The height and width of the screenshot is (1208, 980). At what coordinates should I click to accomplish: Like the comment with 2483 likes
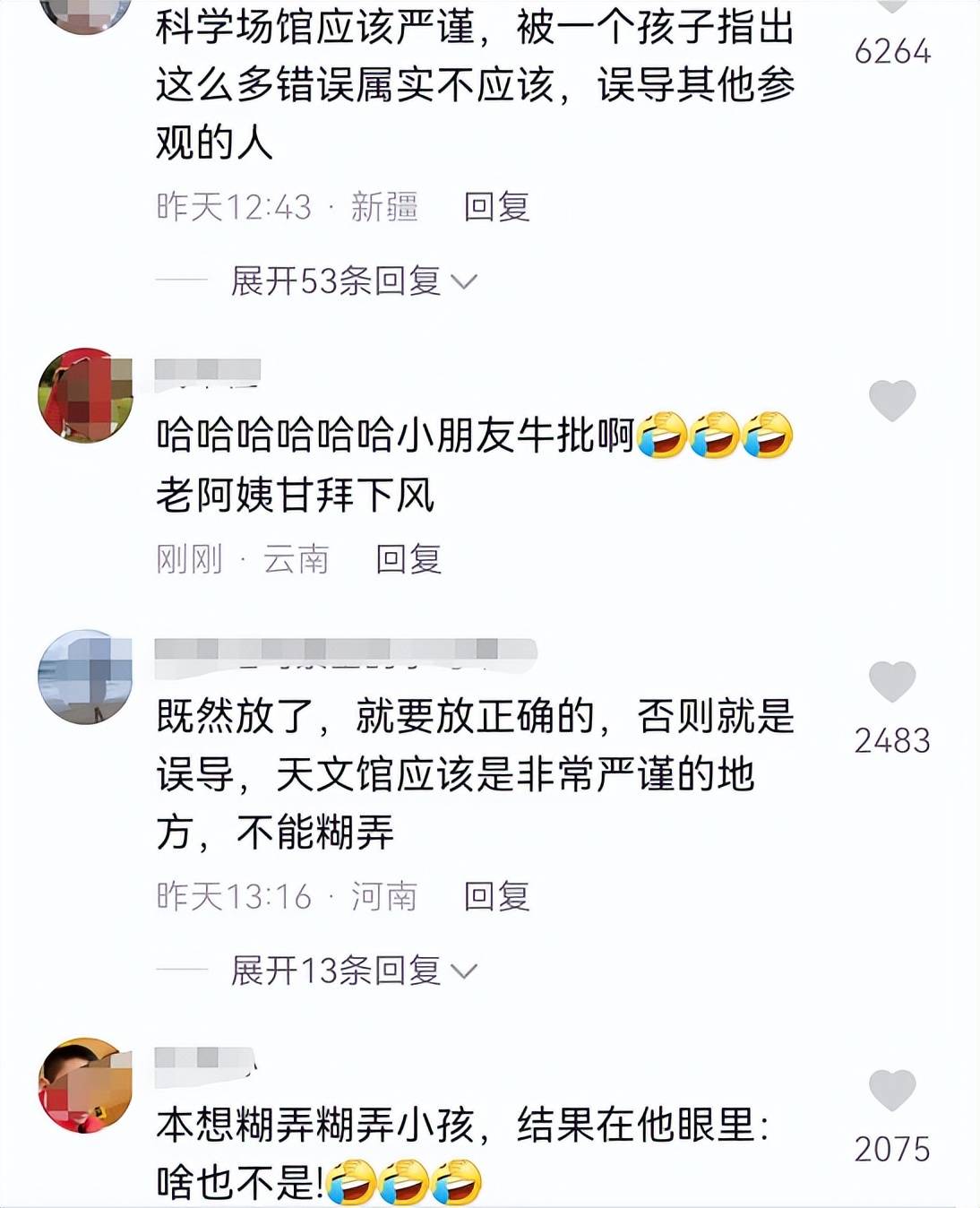click(x=892, y=683)
